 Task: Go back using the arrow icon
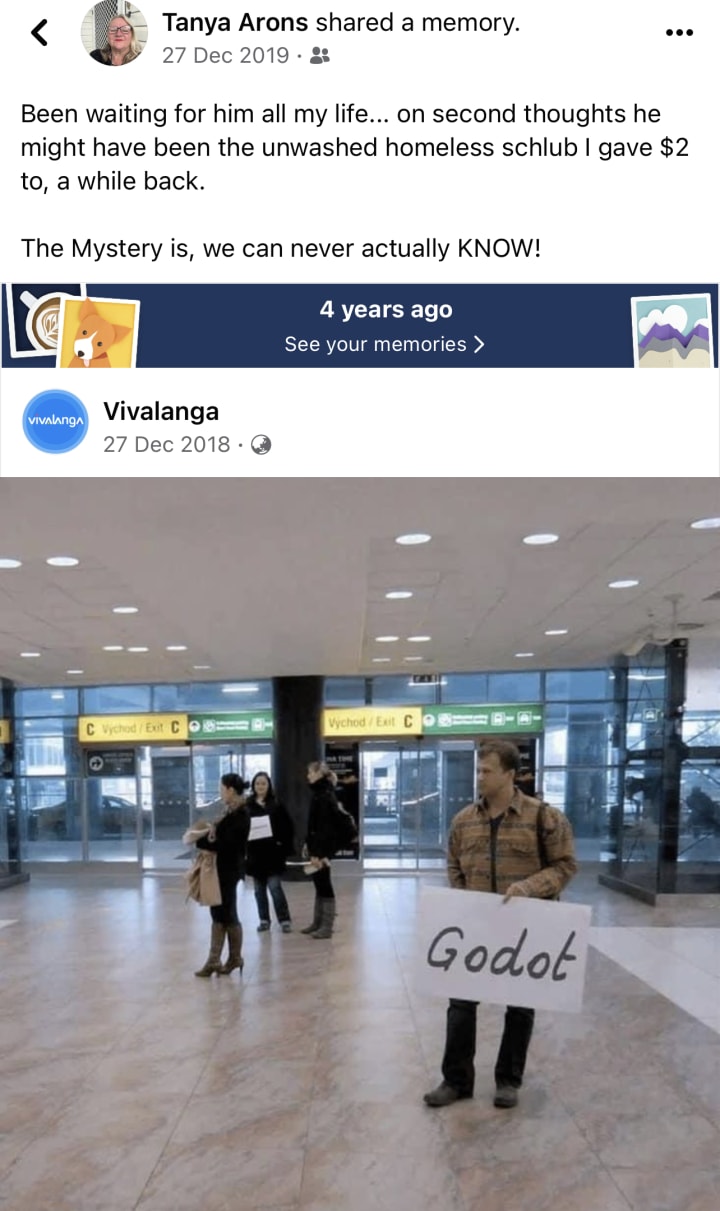[39, 33]
